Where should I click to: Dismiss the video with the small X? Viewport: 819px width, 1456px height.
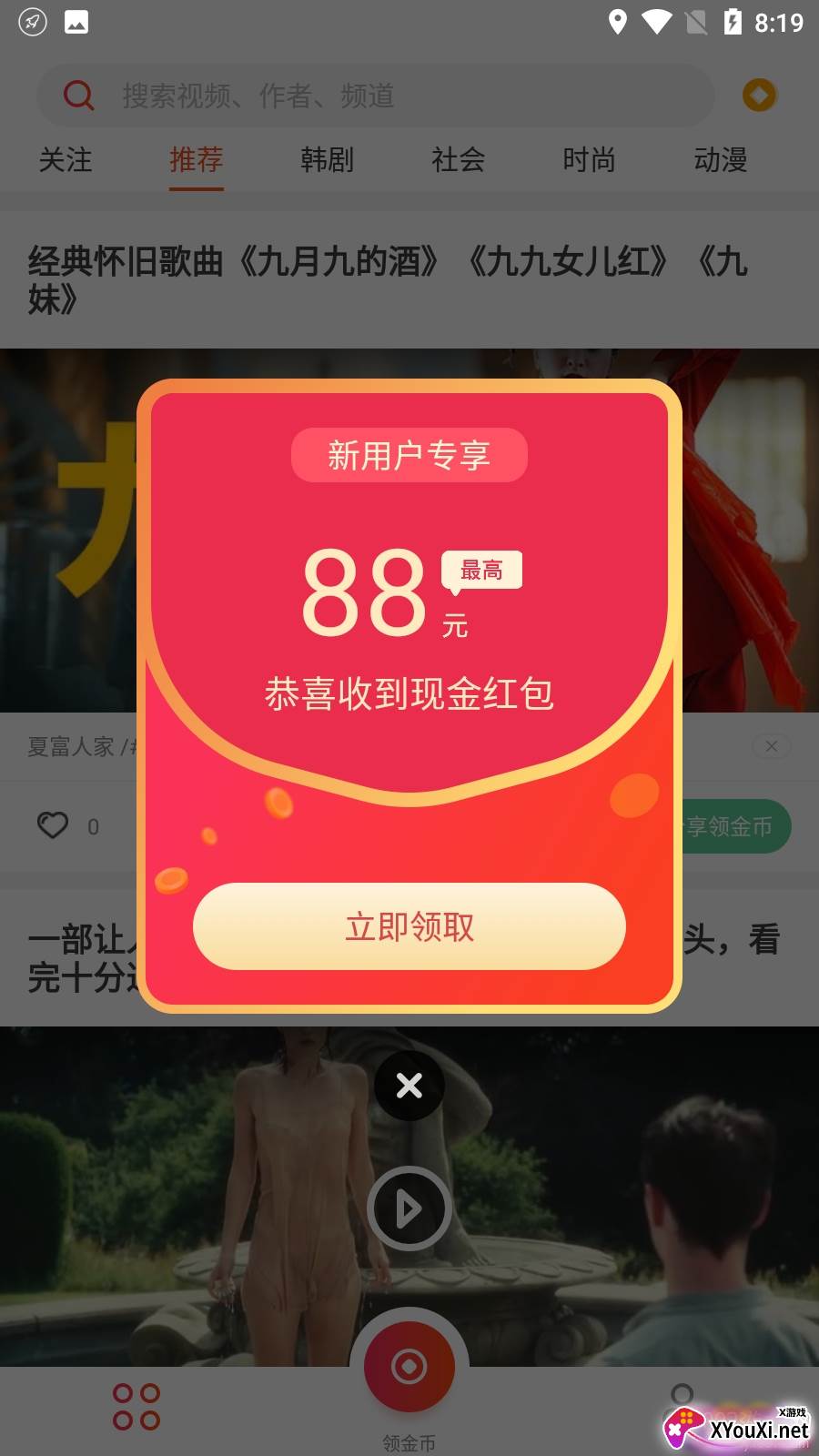click(x=771, y=746)
